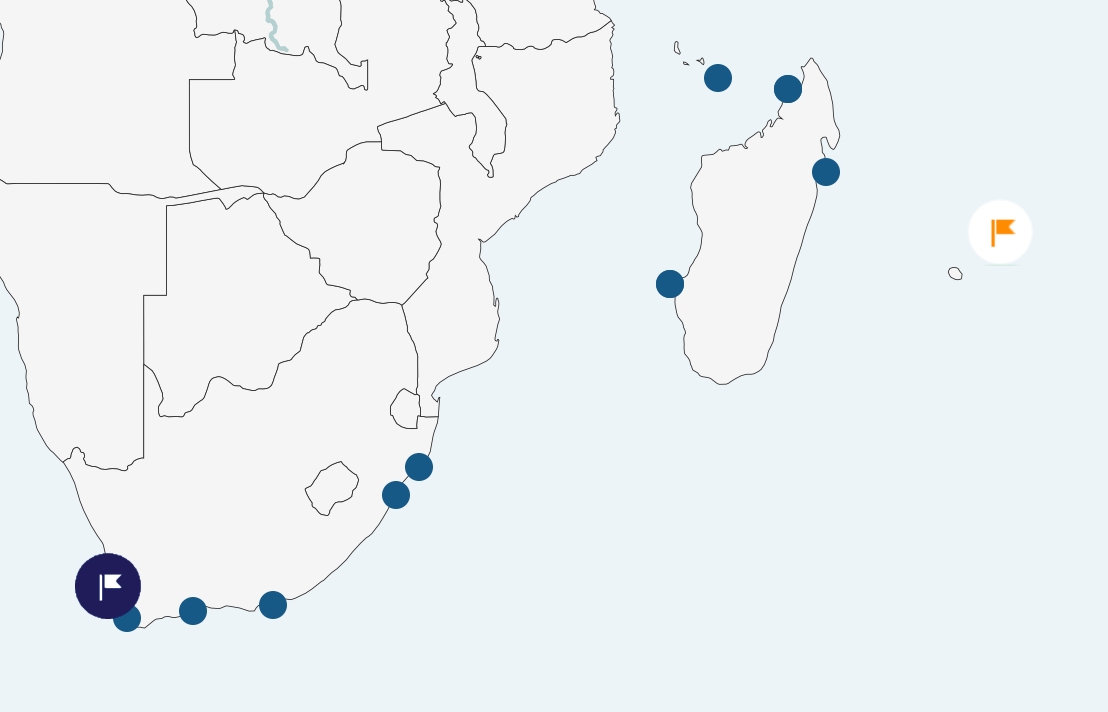The height and width of the screenshot is (712, 1108).
Task: Tap the dark navy start flag marker
Action: coord(108,585)
